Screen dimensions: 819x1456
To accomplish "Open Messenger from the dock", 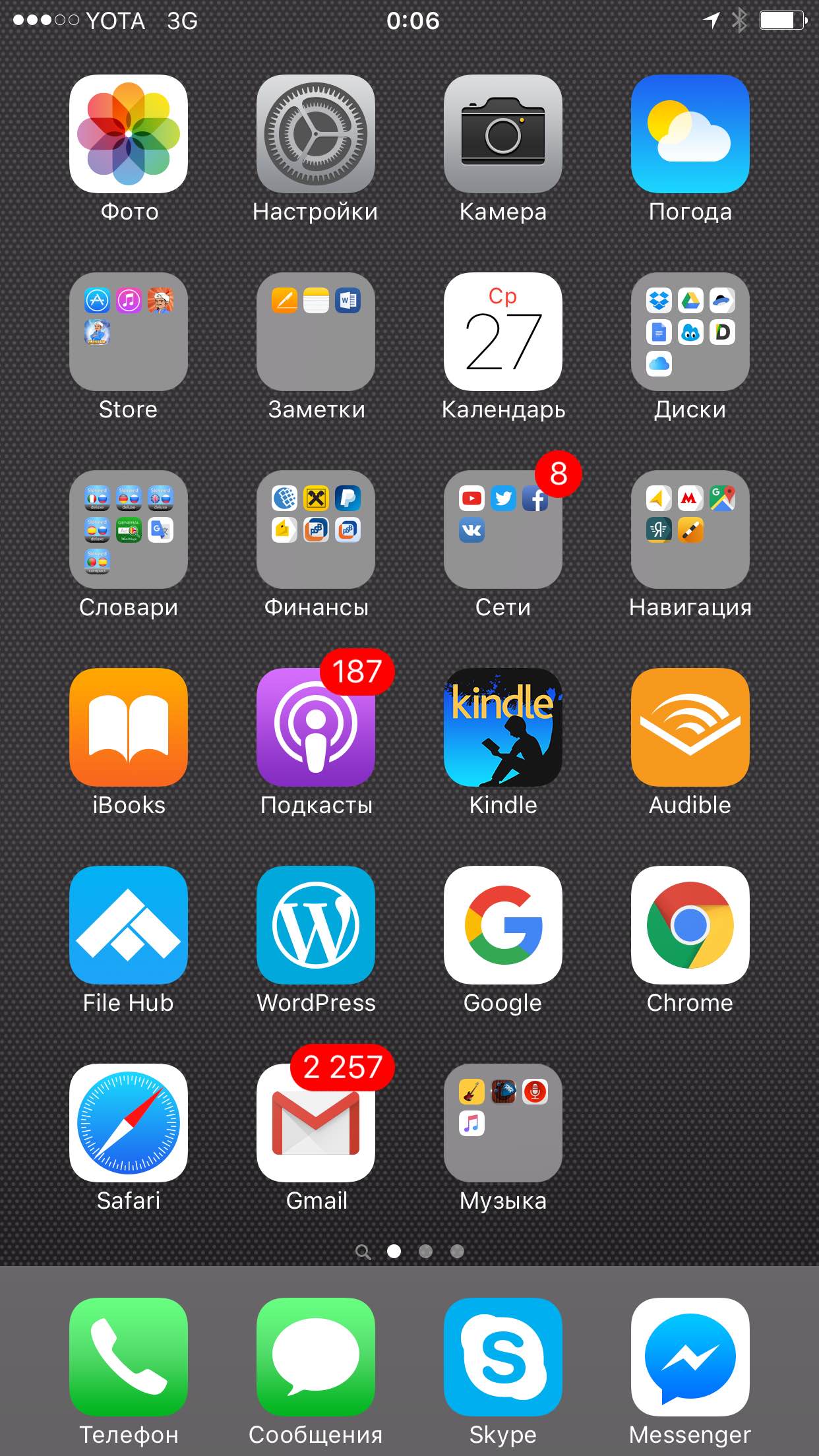I will [x=690, y=1357].
